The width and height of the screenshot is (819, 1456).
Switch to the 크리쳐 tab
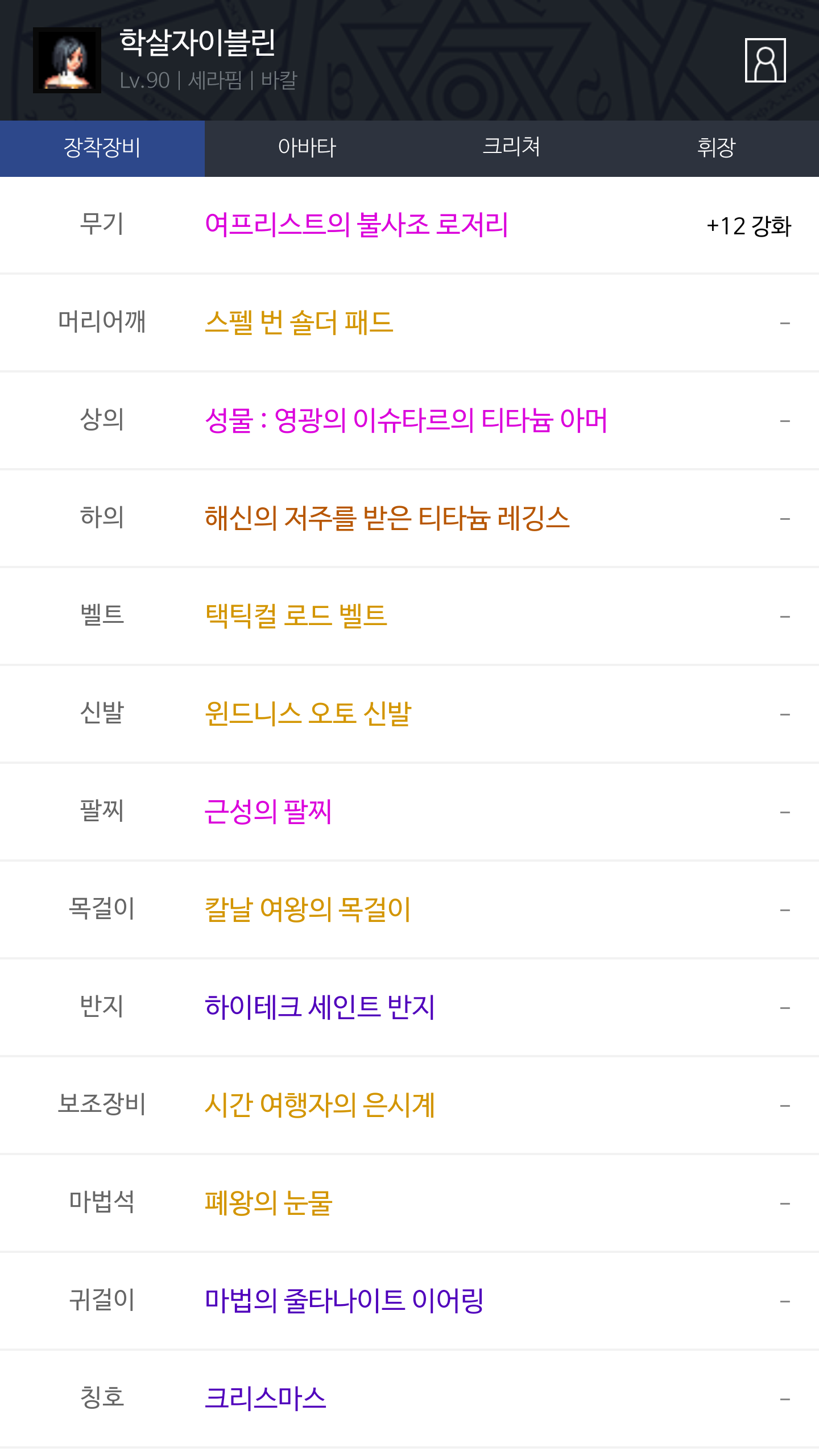512,148
